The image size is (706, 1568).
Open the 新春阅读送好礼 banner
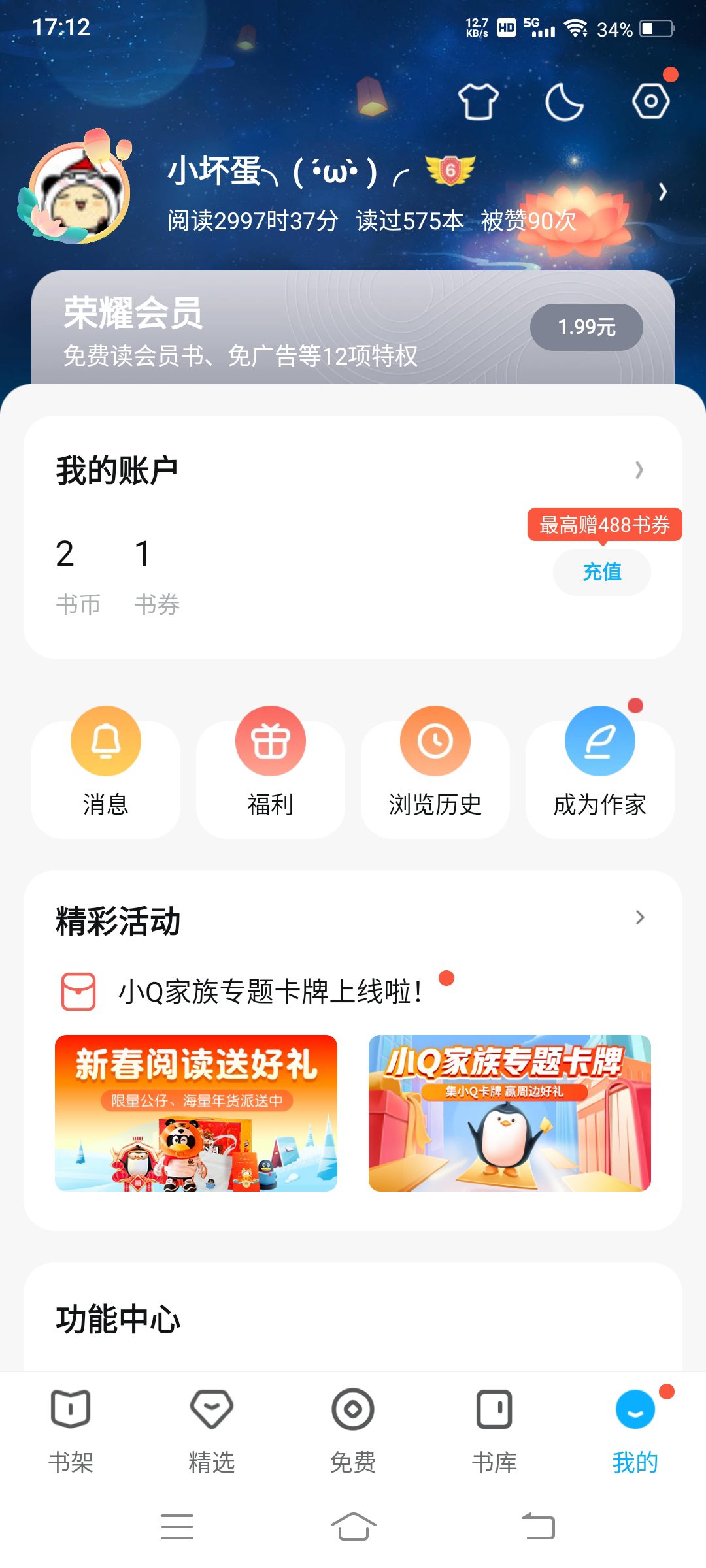click(x=196, y=1113)
